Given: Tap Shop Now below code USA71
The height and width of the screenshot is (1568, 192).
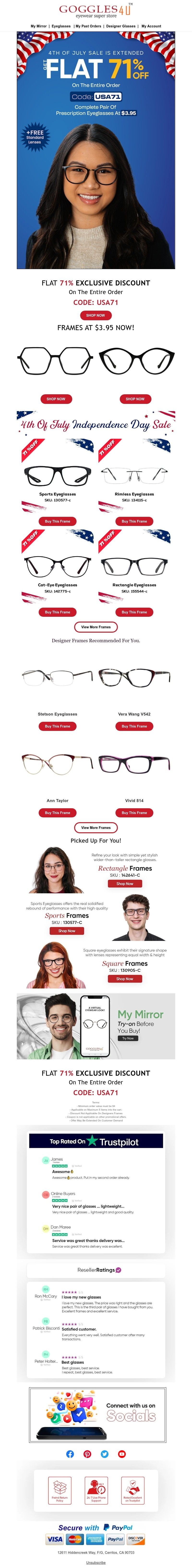Looking at the screenshot, I should point(95,315).
